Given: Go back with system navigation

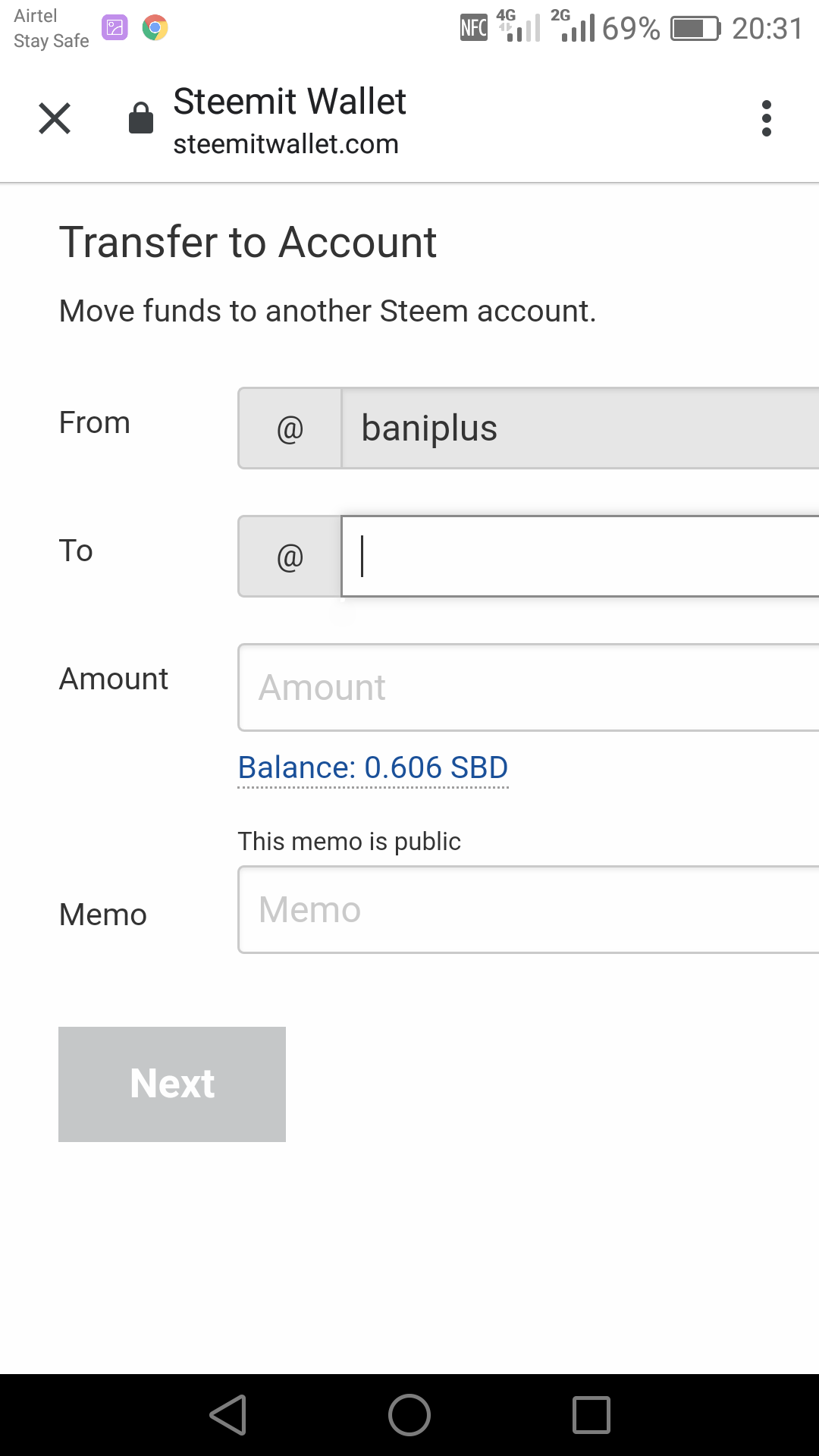Looking at the screenshot, I should coord(228,1415).
